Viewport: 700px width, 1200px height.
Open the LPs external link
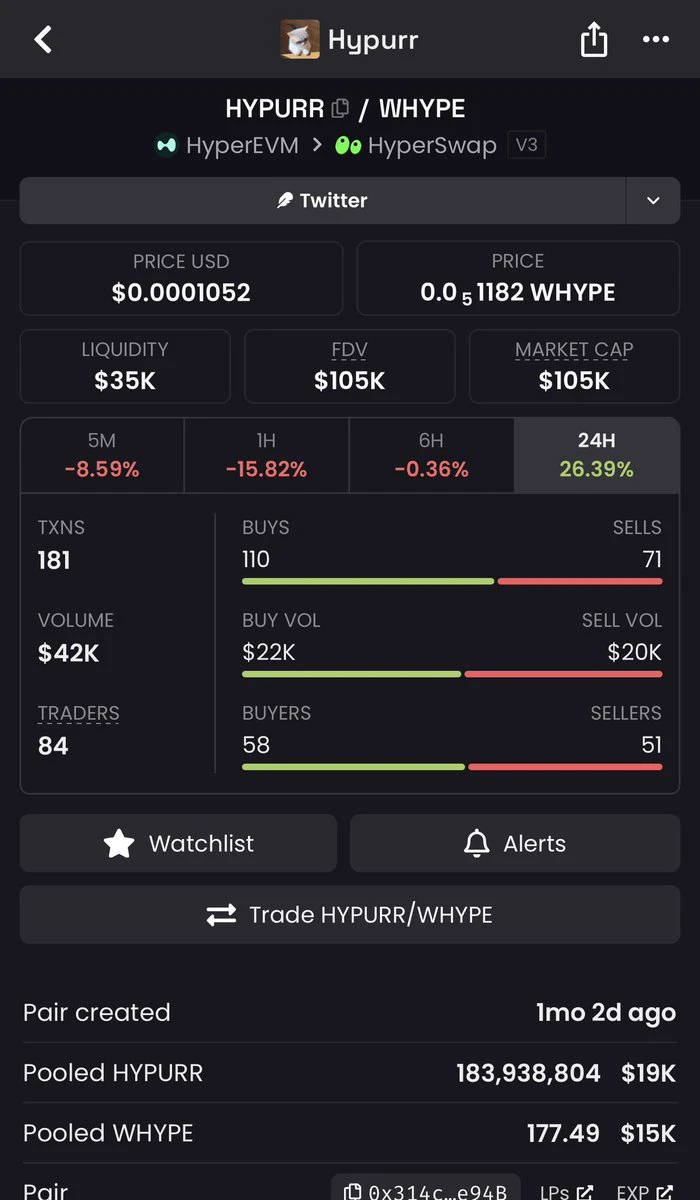pyautogui.click(x=567, y=1191)
